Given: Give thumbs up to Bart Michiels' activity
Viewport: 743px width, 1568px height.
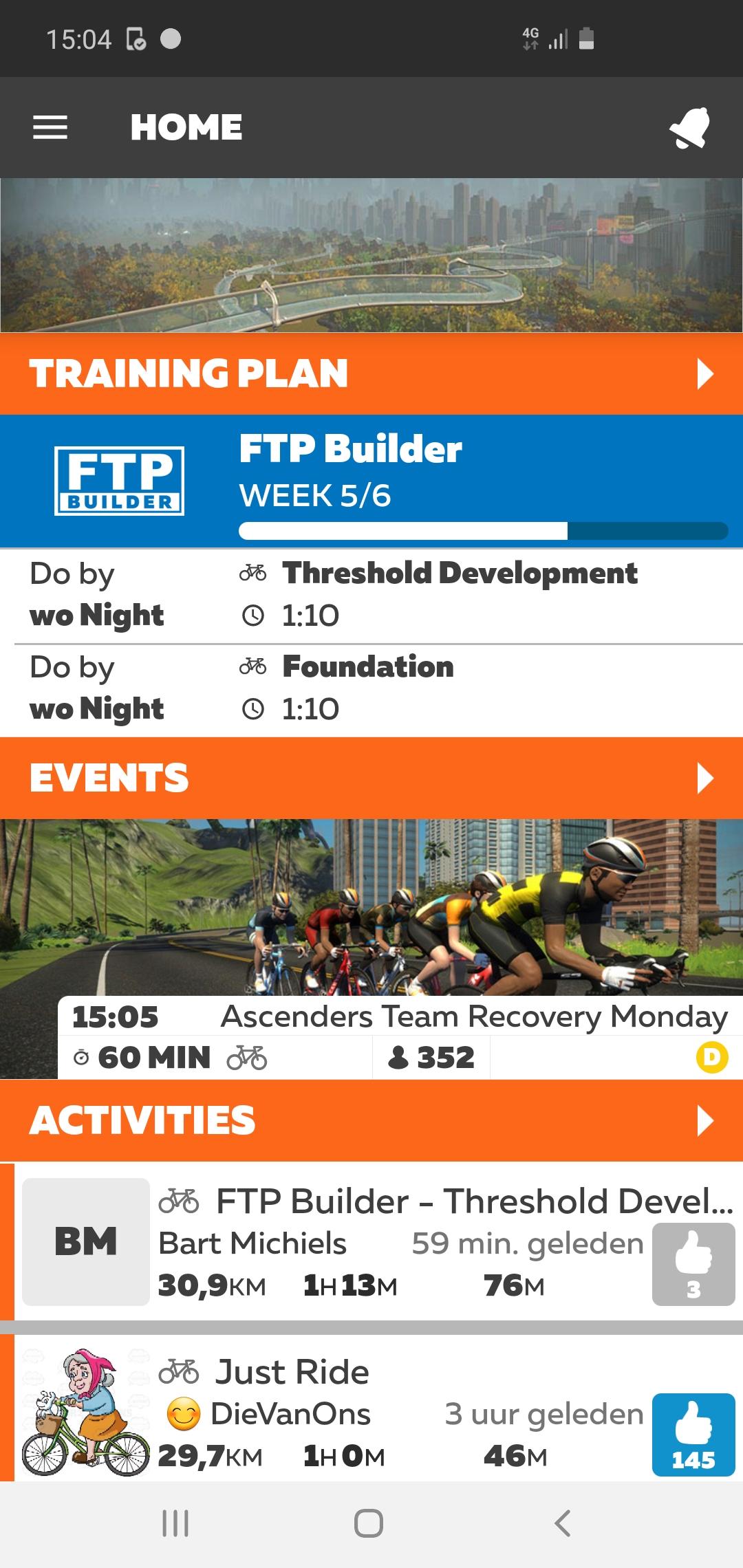Looking at the screenshot, I should (693, 1264).
